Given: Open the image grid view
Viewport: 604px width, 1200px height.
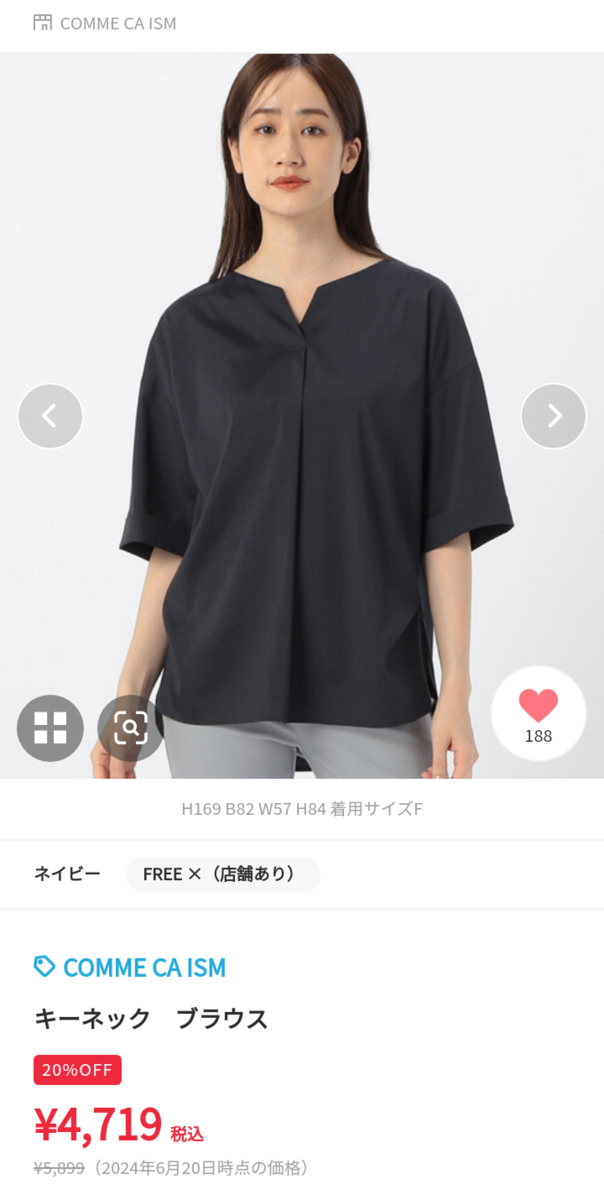Looking at the screenshot, I should [x=50, y=728].
